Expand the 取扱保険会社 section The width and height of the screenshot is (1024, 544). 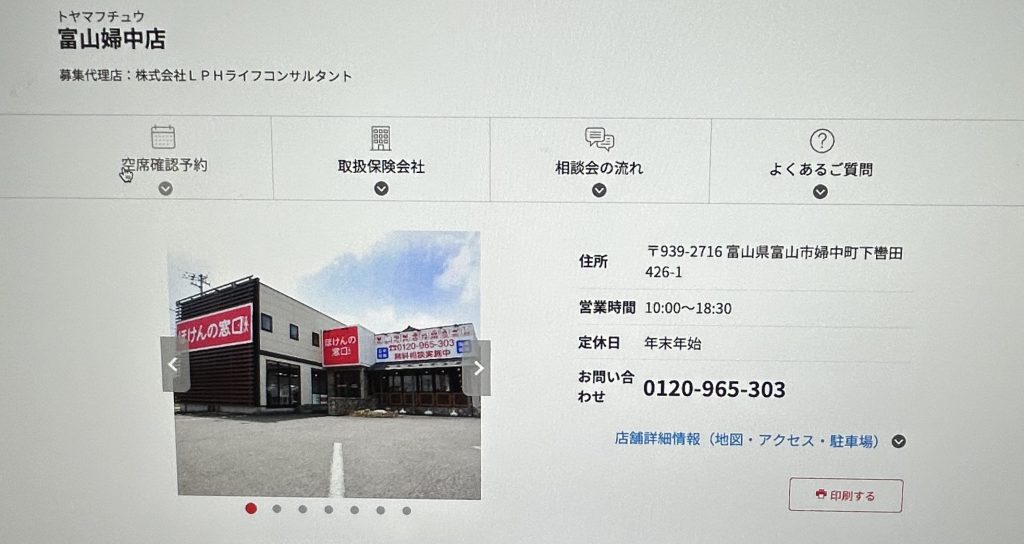click(381, 167)
